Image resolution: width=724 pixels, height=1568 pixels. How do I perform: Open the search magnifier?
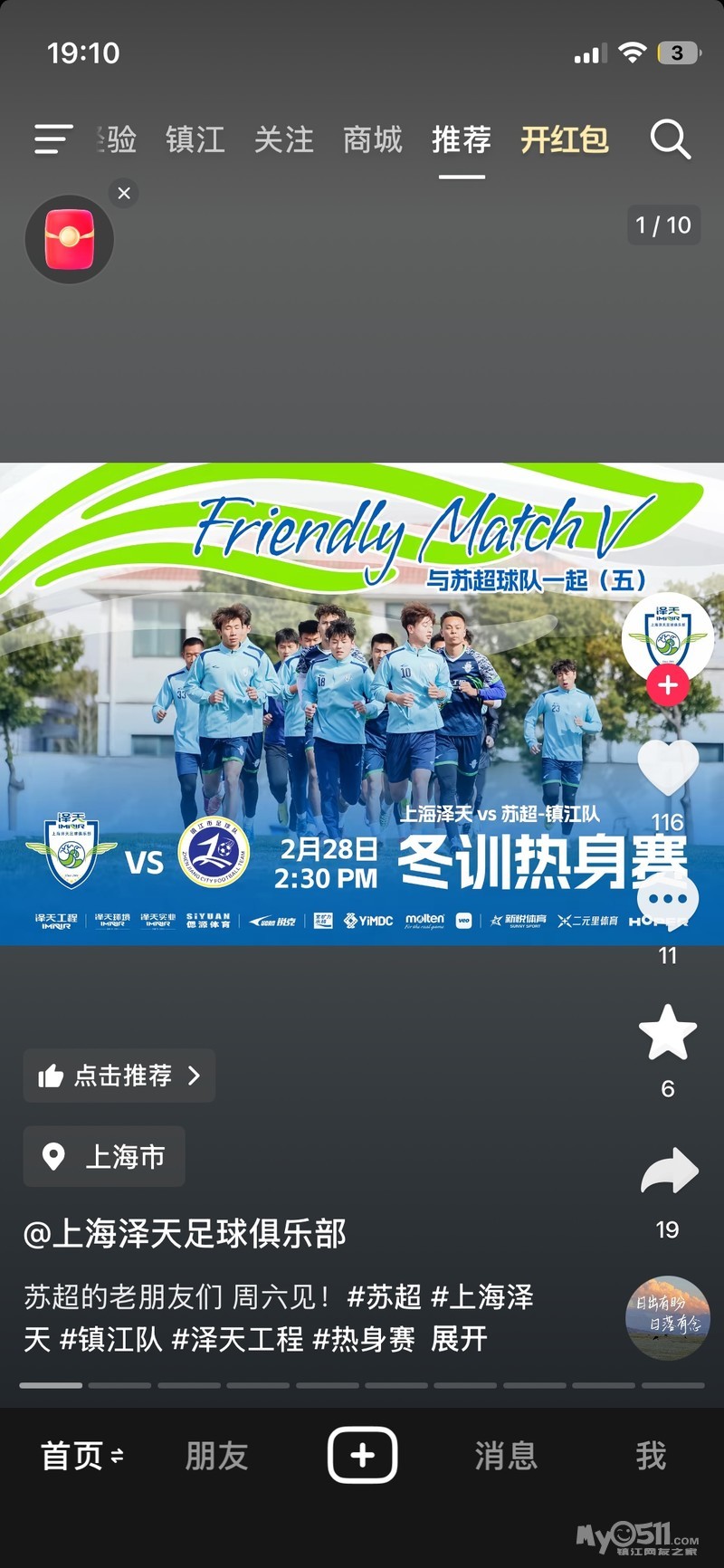670,139
